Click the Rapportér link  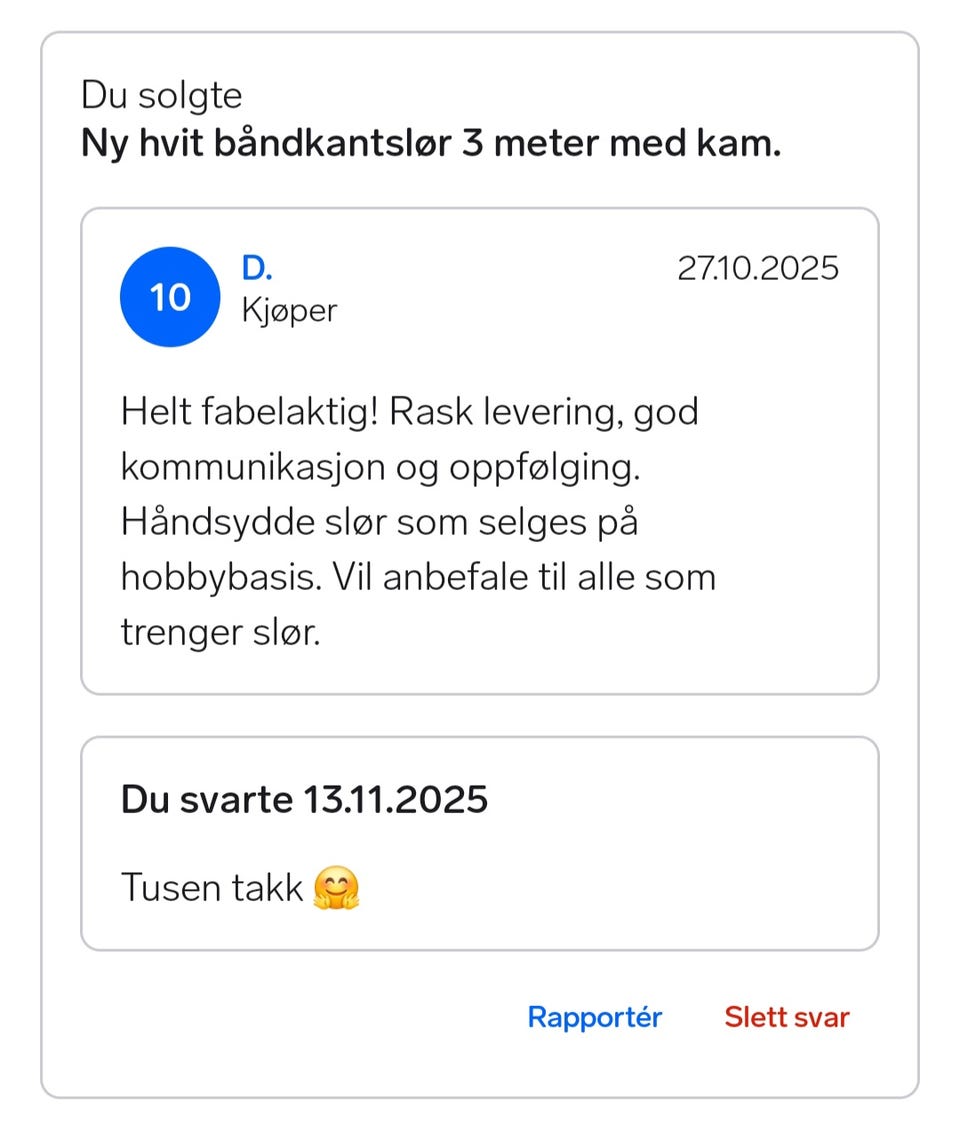pos(594,1017)
